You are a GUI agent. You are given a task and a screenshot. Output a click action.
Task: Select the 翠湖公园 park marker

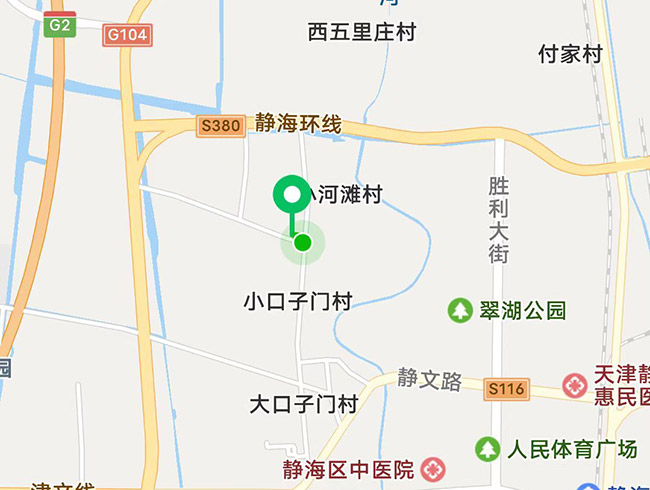pyautogui.click(x=460, y=310)
